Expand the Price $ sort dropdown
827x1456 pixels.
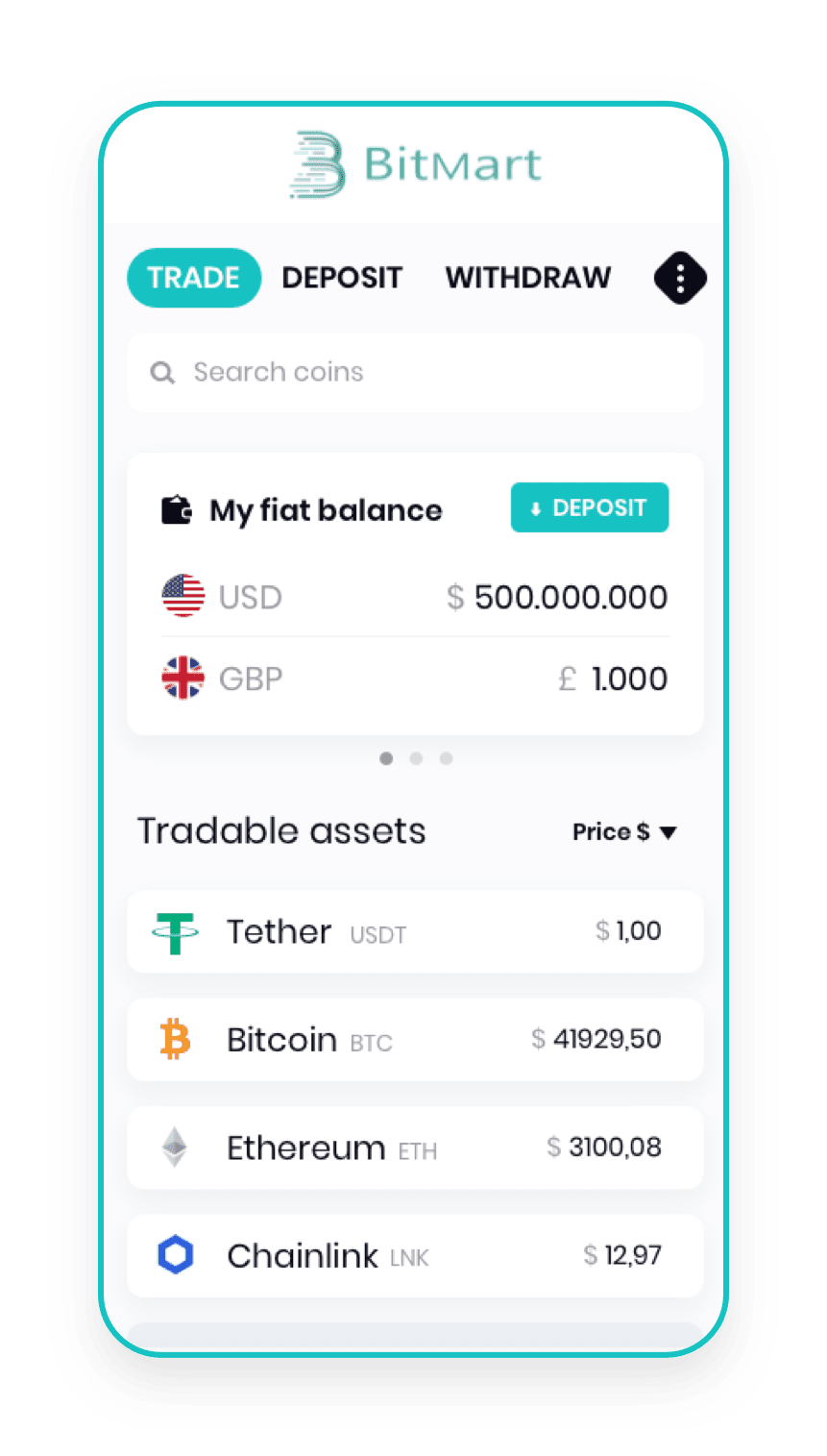pos(624,832)
